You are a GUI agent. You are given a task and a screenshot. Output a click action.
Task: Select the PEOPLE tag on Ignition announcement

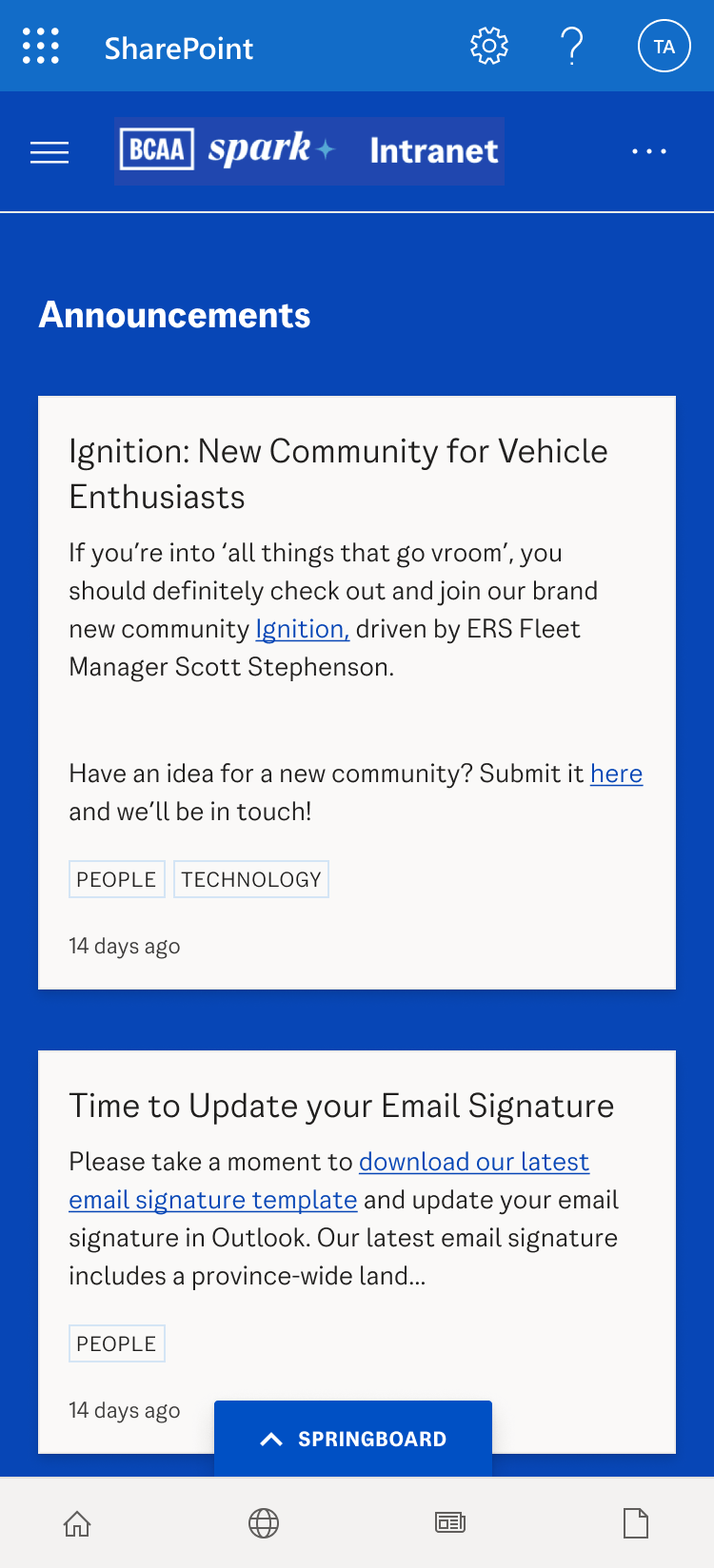coord(116,878)
